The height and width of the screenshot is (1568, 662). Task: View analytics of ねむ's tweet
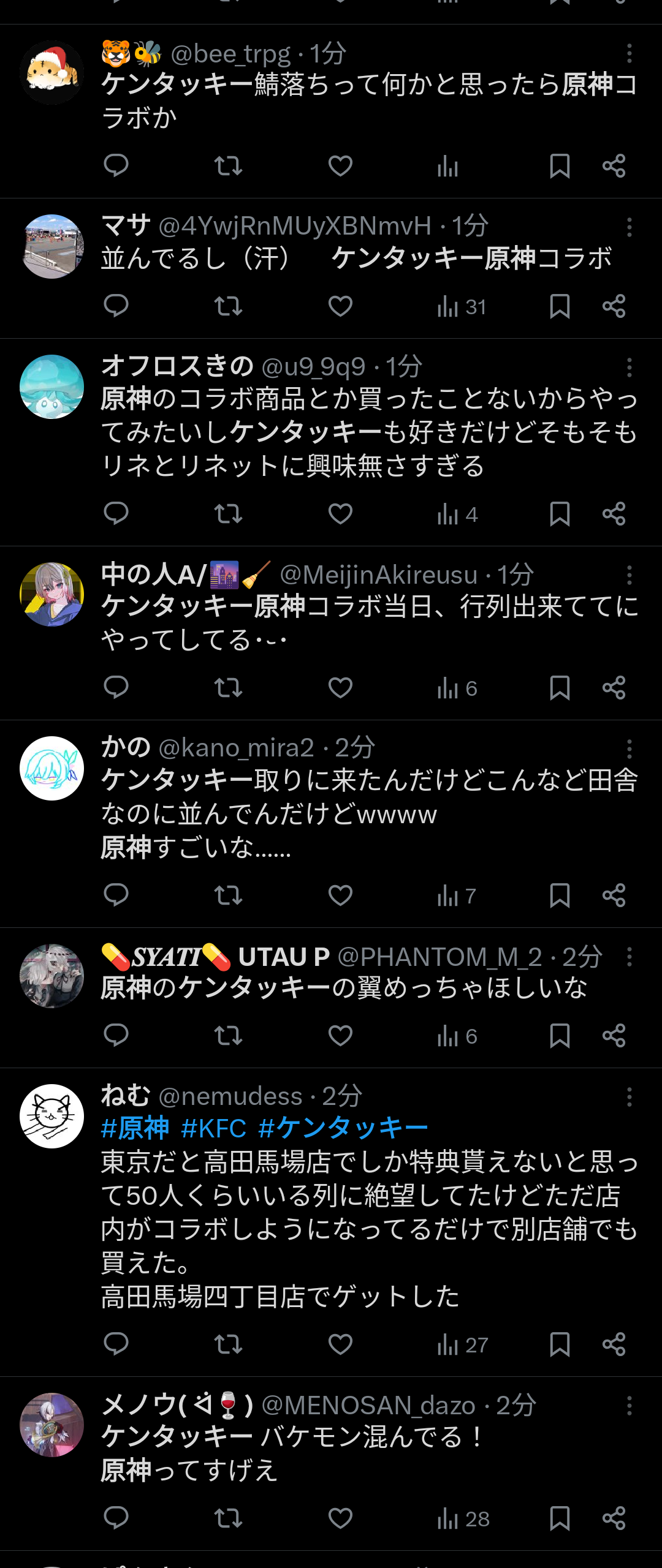pos(462,1344)
